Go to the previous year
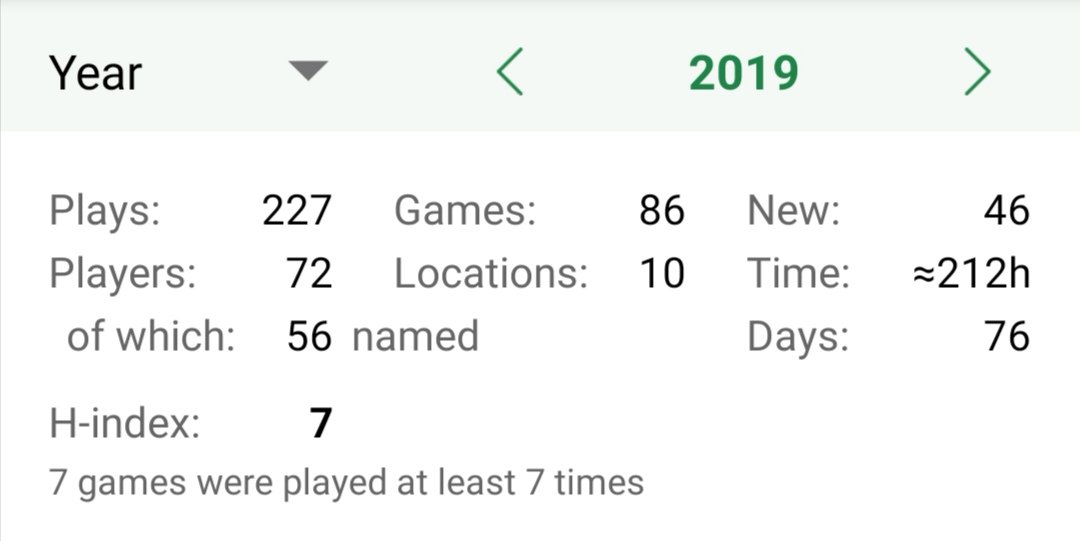Screen dimensions: 1080x541 [510, 73]
